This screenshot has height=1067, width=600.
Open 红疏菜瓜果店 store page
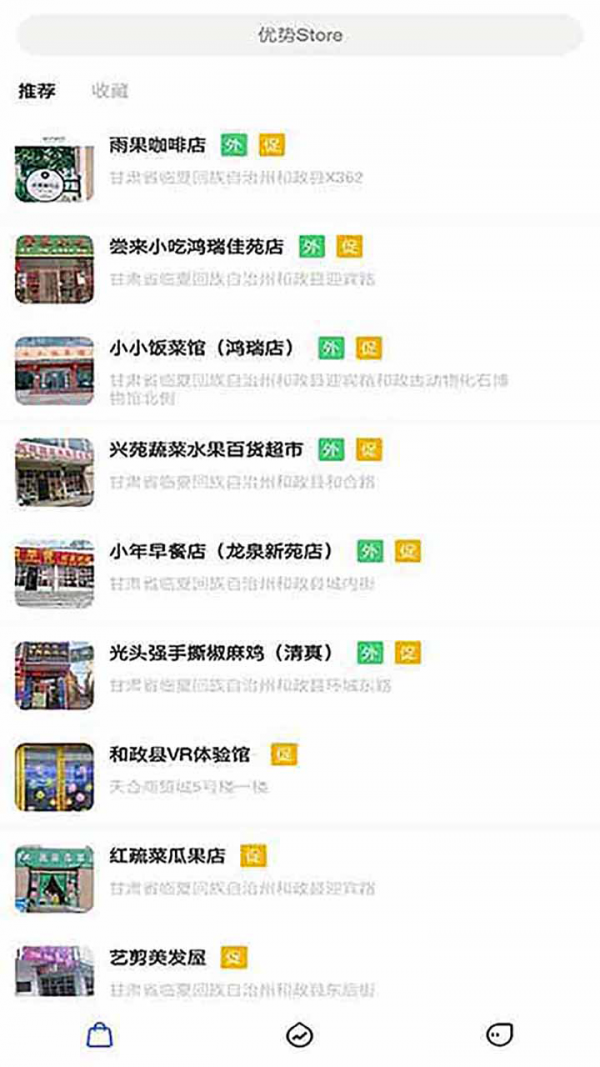(x=167, y=856)
